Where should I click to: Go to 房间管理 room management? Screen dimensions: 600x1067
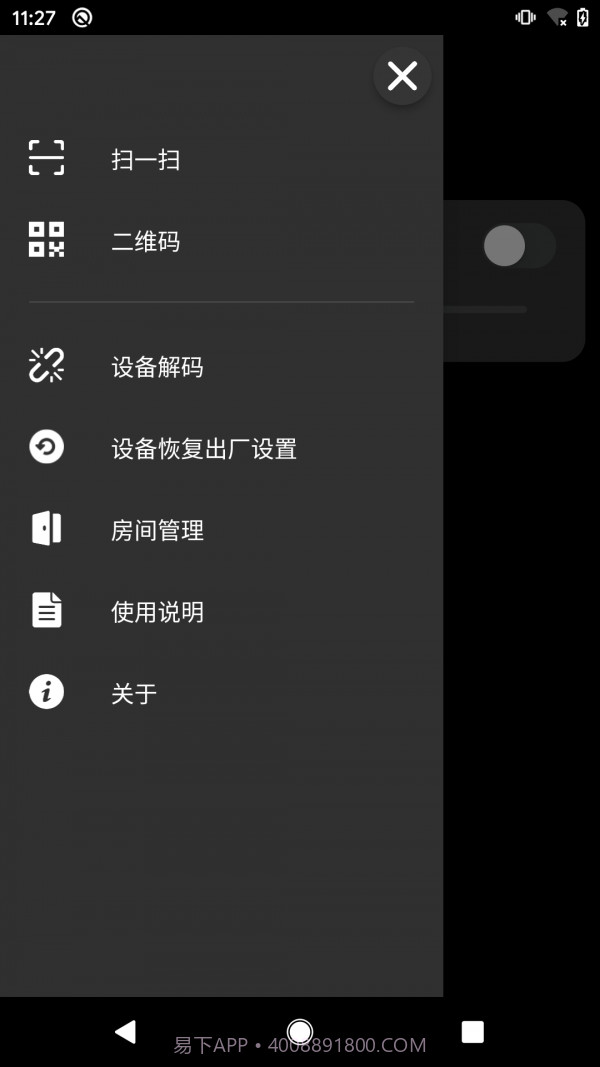pyautogui.click(x=157, y=530)
